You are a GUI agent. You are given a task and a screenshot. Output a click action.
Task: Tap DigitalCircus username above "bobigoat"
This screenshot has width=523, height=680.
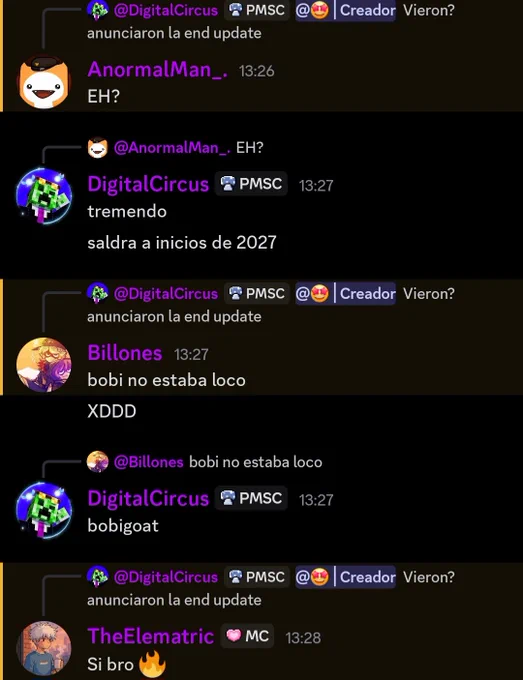148,499
